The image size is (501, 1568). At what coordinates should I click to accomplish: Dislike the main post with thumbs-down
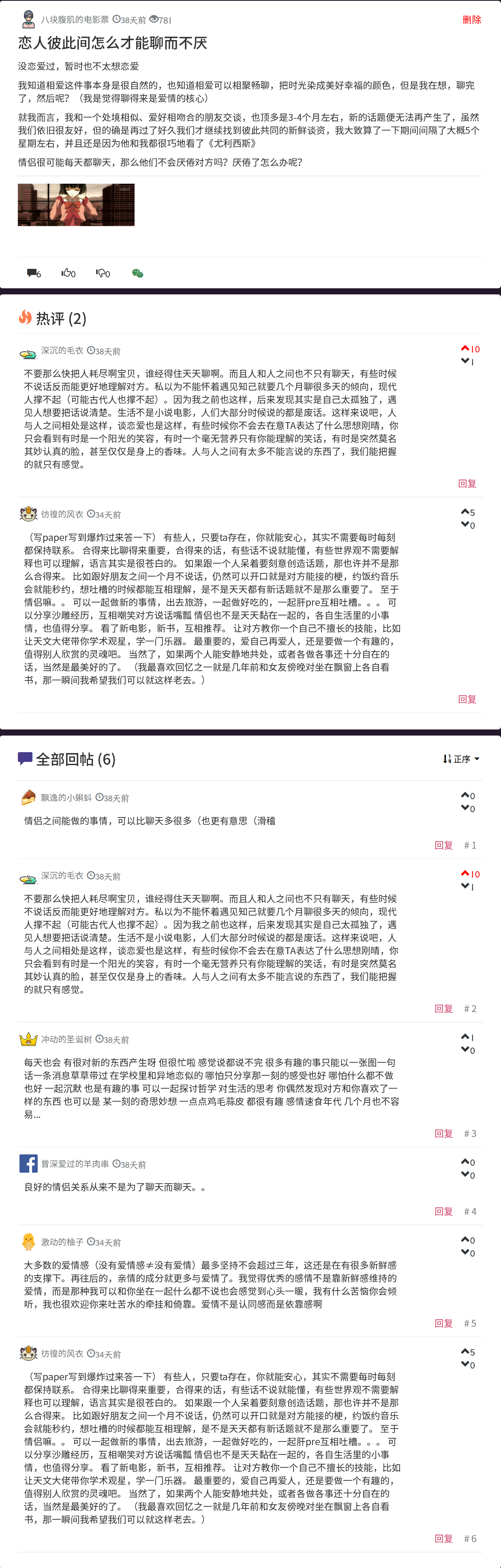(103, 273)
